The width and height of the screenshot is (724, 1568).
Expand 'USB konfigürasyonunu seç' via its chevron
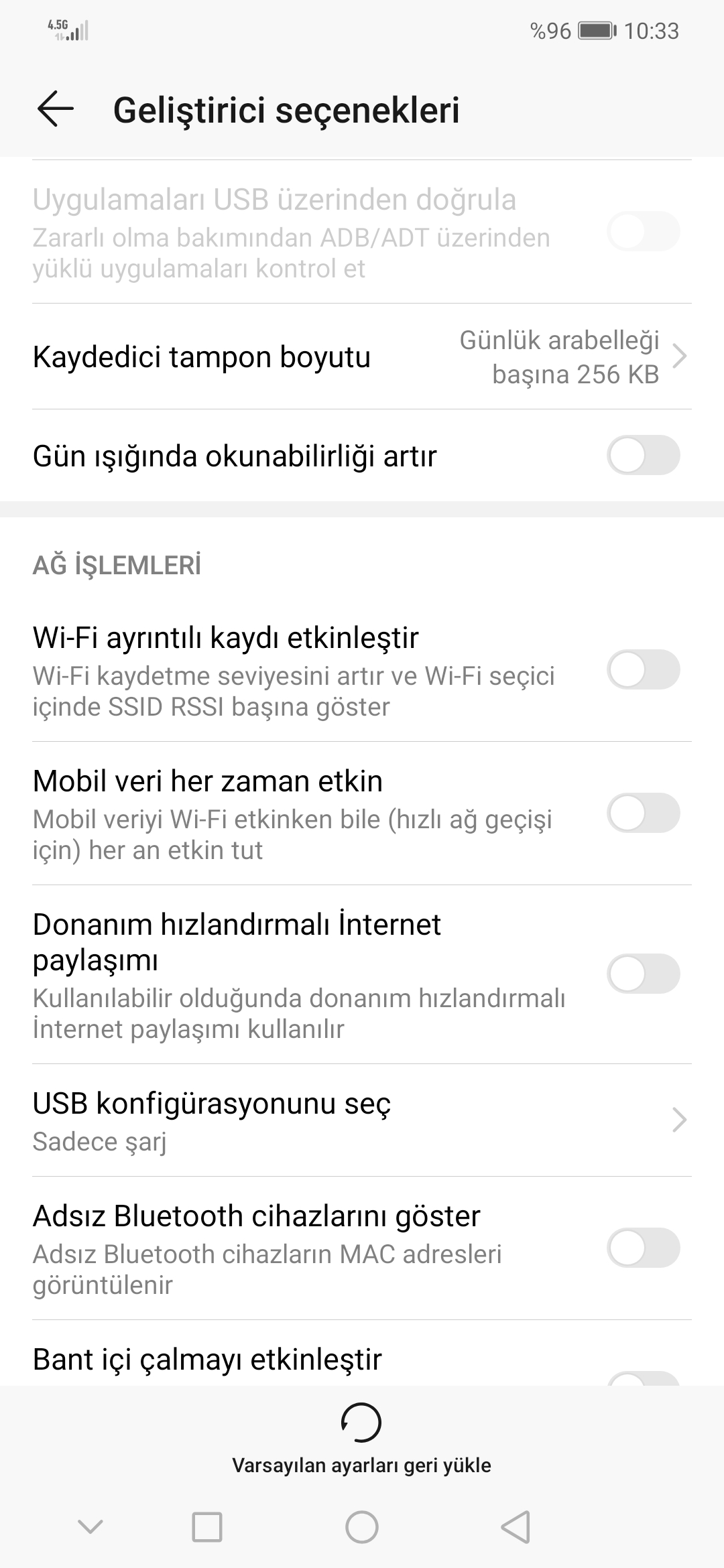(x=680, y=1118)
